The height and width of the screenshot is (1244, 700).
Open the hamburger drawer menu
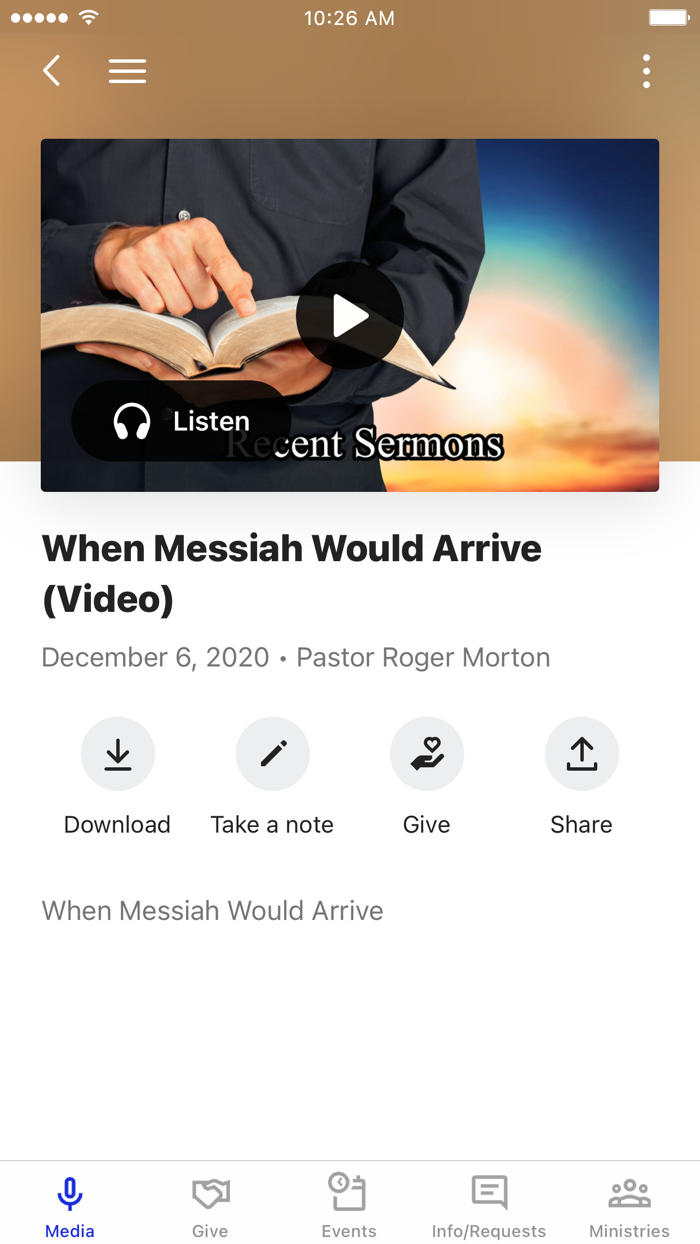(x=127, y=71)
